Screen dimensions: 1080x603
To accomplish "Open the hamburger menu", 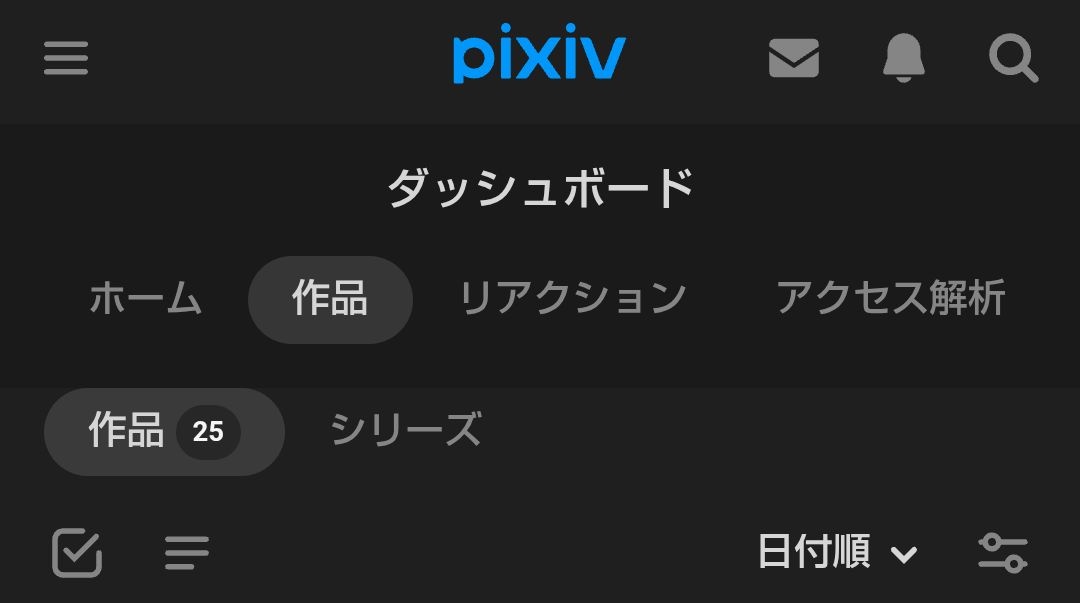I will point(66,58).
